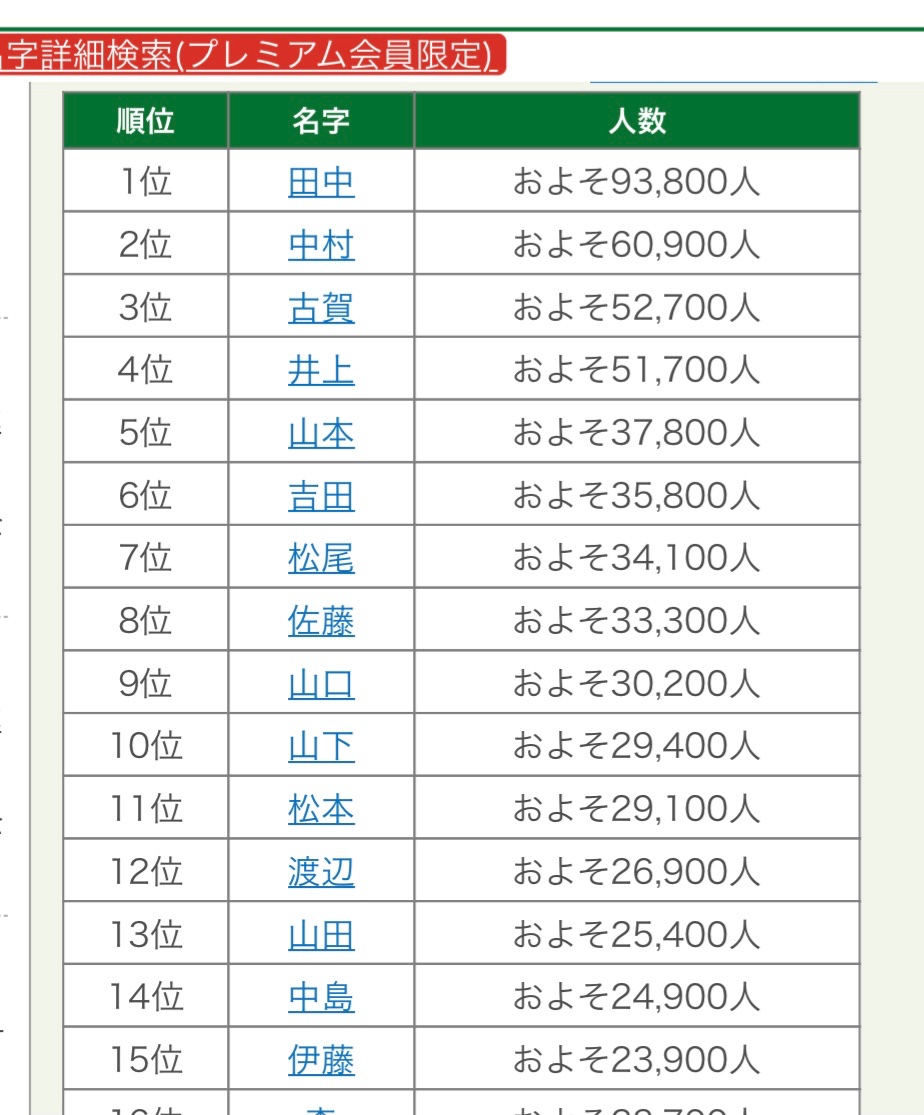View the 佐藤 surname page

pyautogui.click(x=321, y=621)
